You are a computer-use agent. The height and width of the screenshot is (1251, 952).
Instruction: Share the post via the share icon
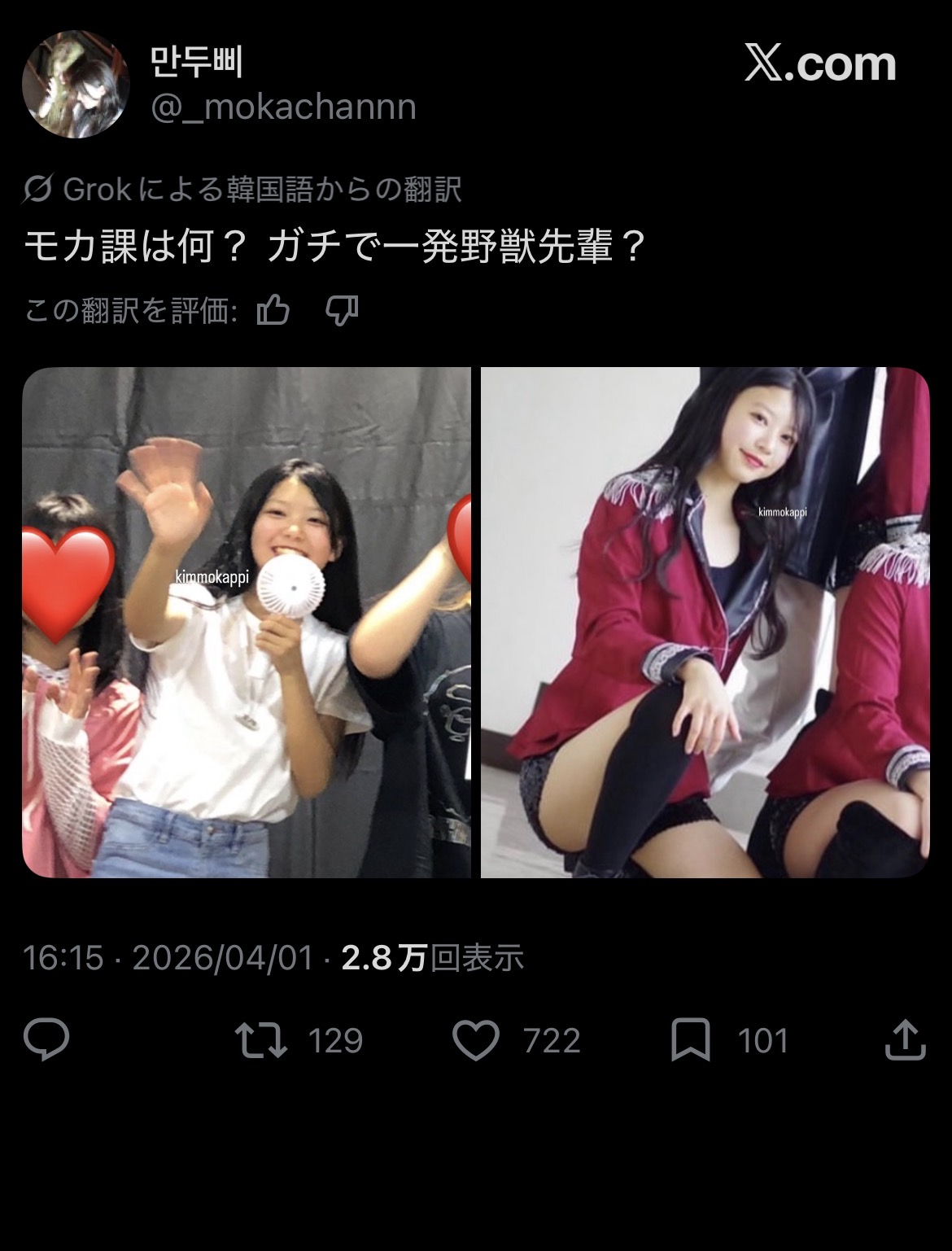(x=906, y=1040)
